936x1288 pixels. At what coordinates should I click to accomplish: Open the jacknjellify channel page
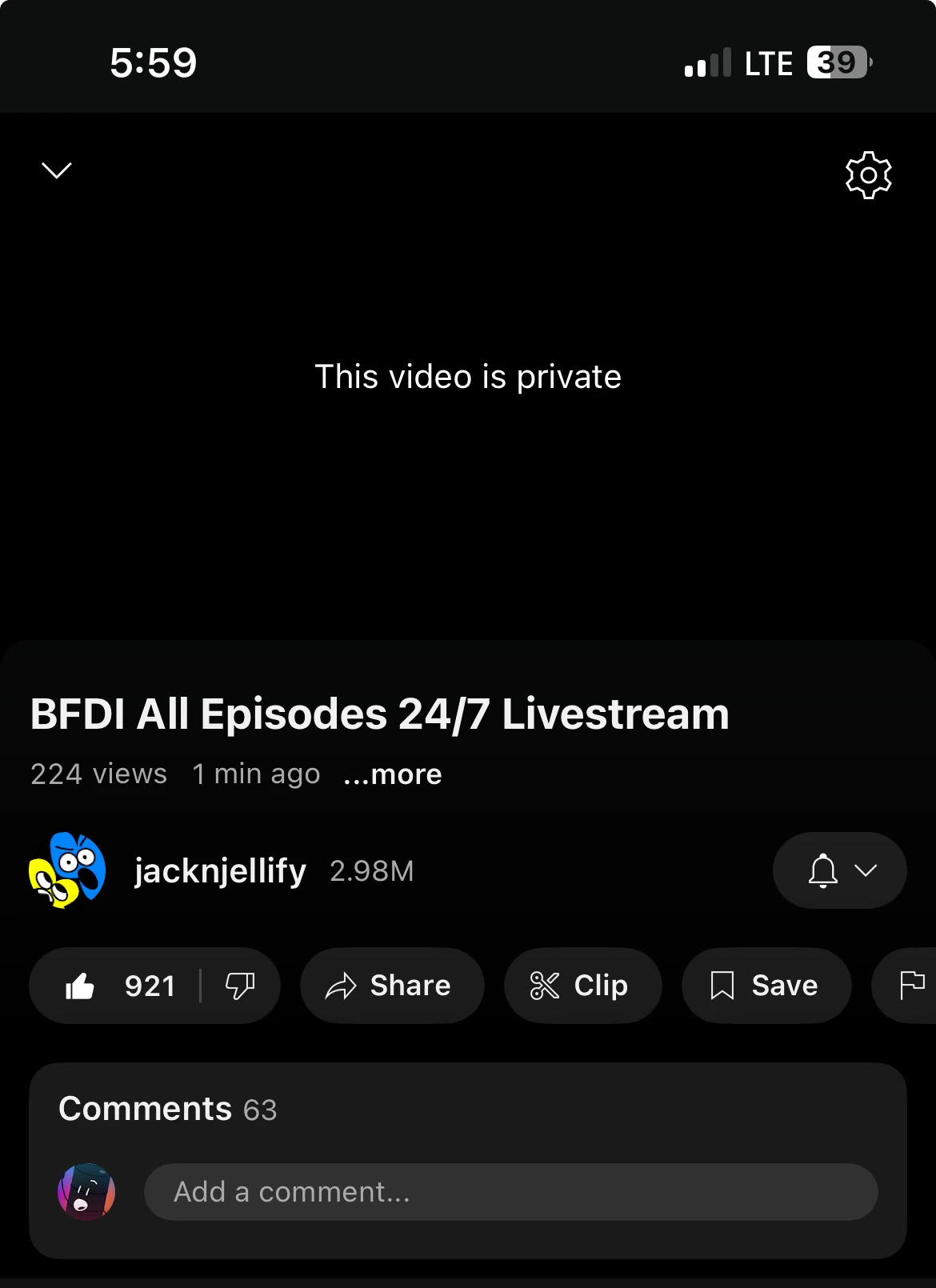pos(220,870)
